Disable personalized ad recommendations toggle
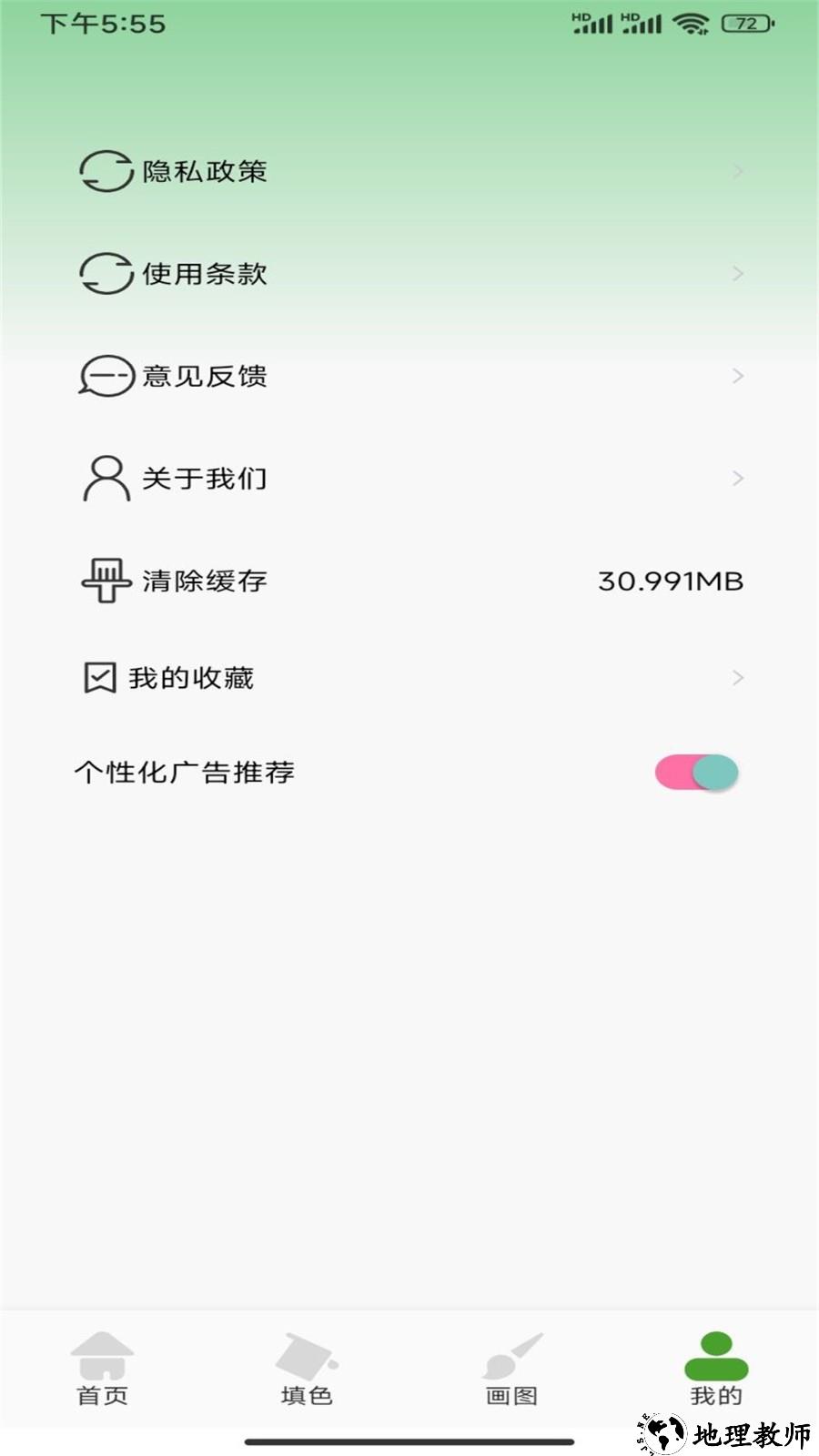Screen dimensions: 819x1456 click(x=694, y=772)
